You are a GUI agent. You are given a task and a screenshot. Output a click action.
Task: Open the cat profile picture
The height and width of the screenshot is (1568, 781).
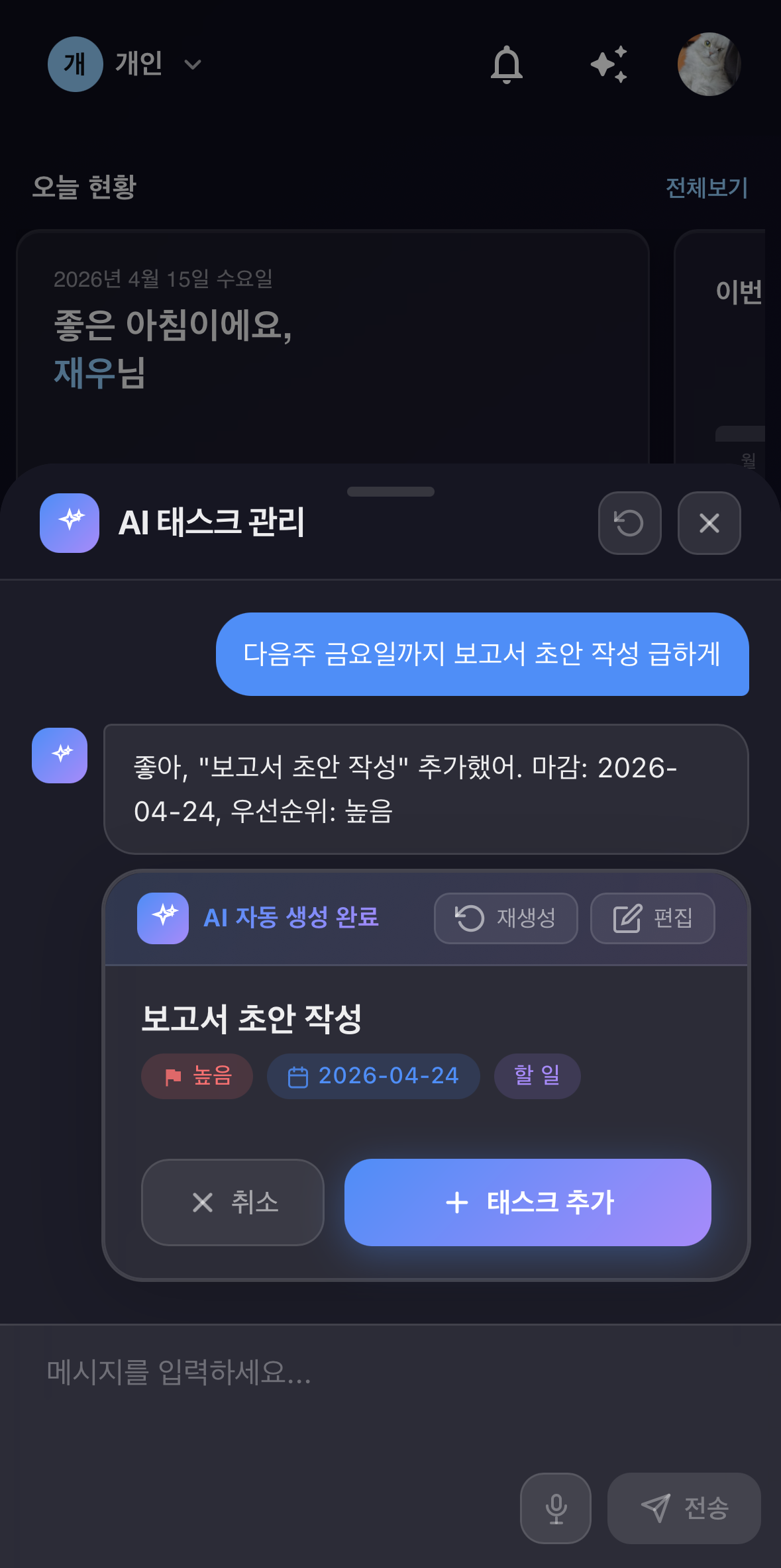(709, 64)
